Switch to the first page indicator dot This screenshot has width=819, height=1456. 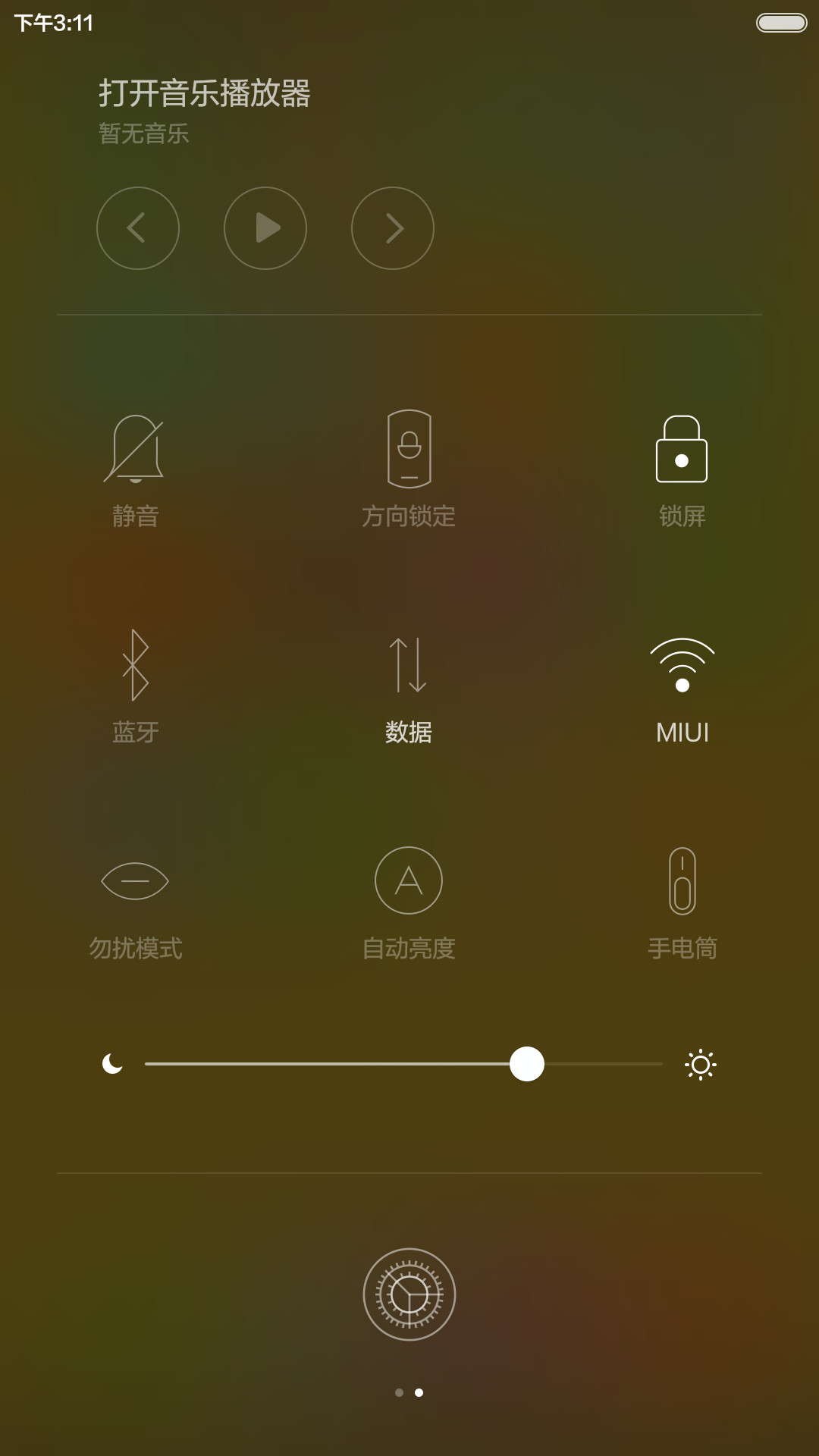click(x=399, y=1392)
